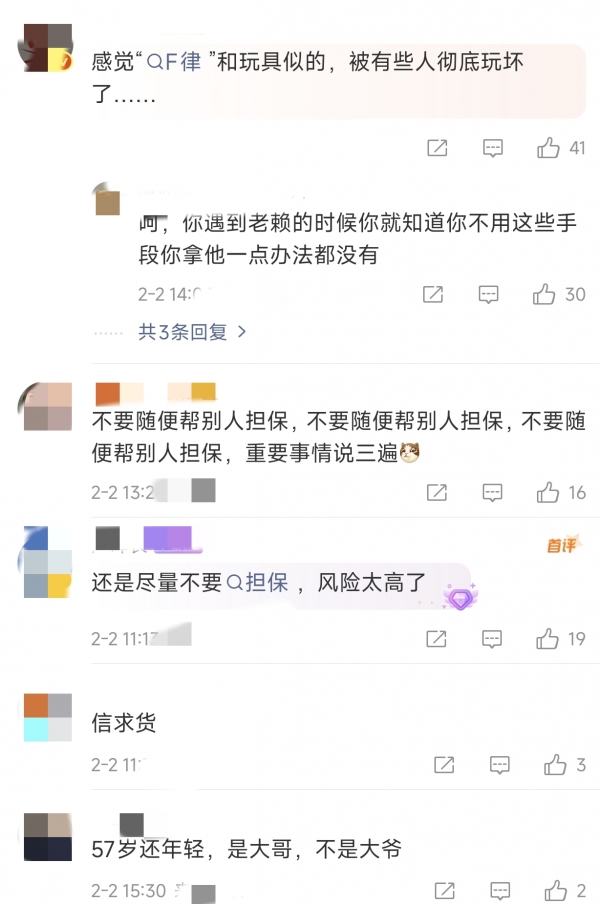
Task: Search the highlighted keyword "担保"
Action: [x=257, y=582]
